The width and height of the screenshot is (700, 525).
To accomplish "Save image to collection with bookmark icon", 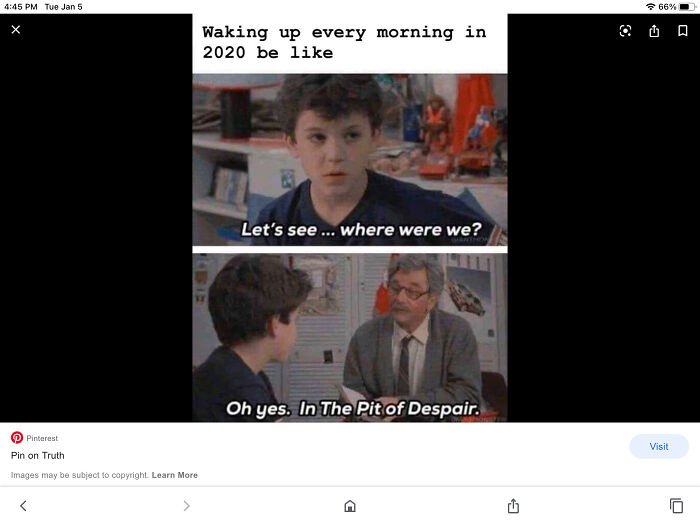I will (683, 31).
